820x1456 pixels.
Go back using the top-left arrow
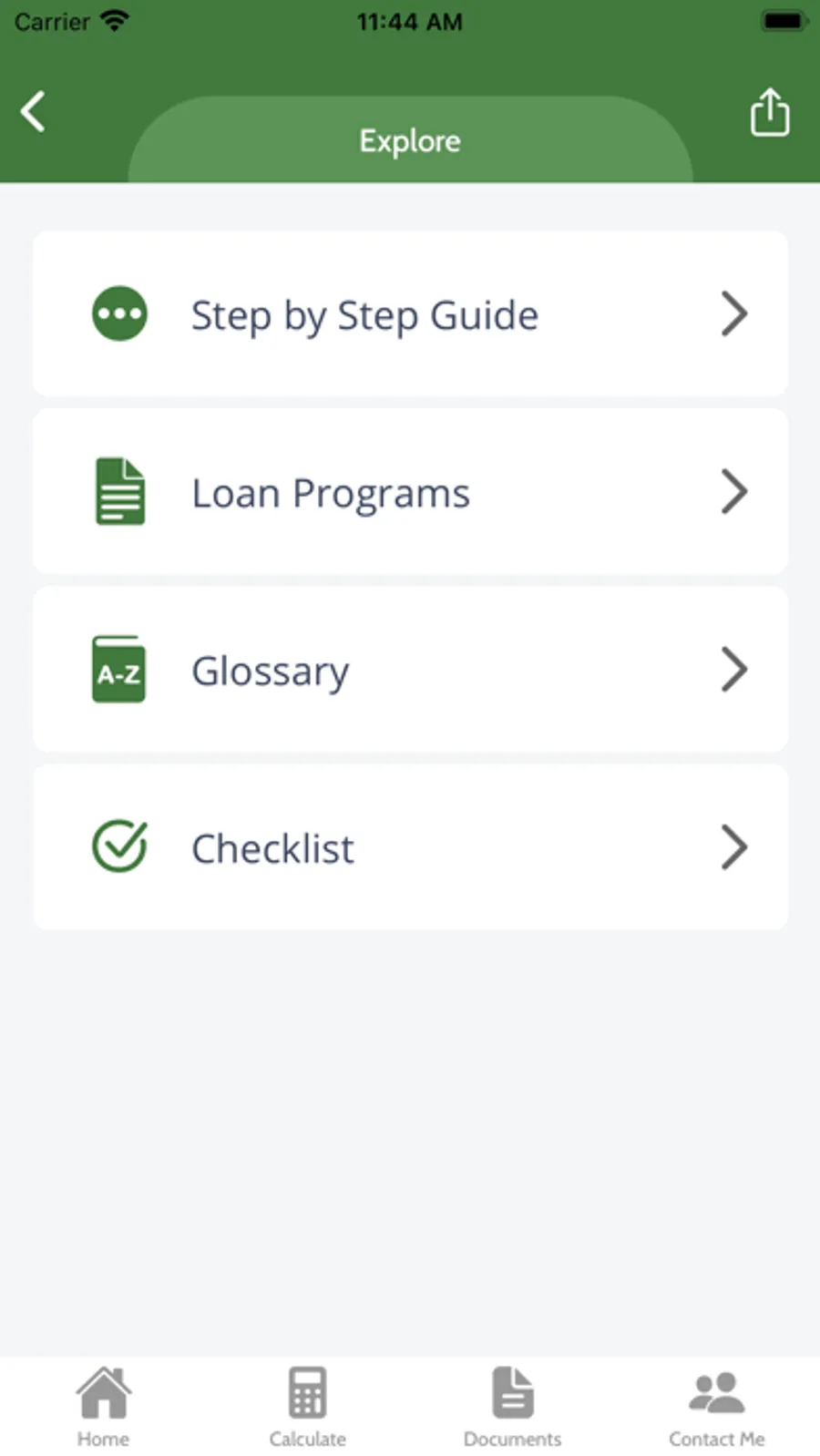click(x=34, y=112)
